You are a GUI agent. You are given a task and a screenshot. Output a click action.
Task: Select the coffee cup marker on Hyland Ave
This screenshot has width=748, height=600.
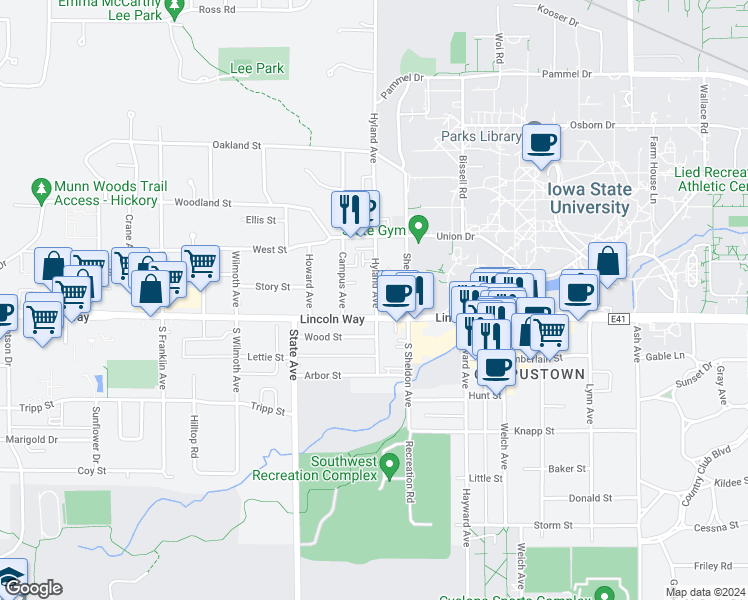click(396, 294)
